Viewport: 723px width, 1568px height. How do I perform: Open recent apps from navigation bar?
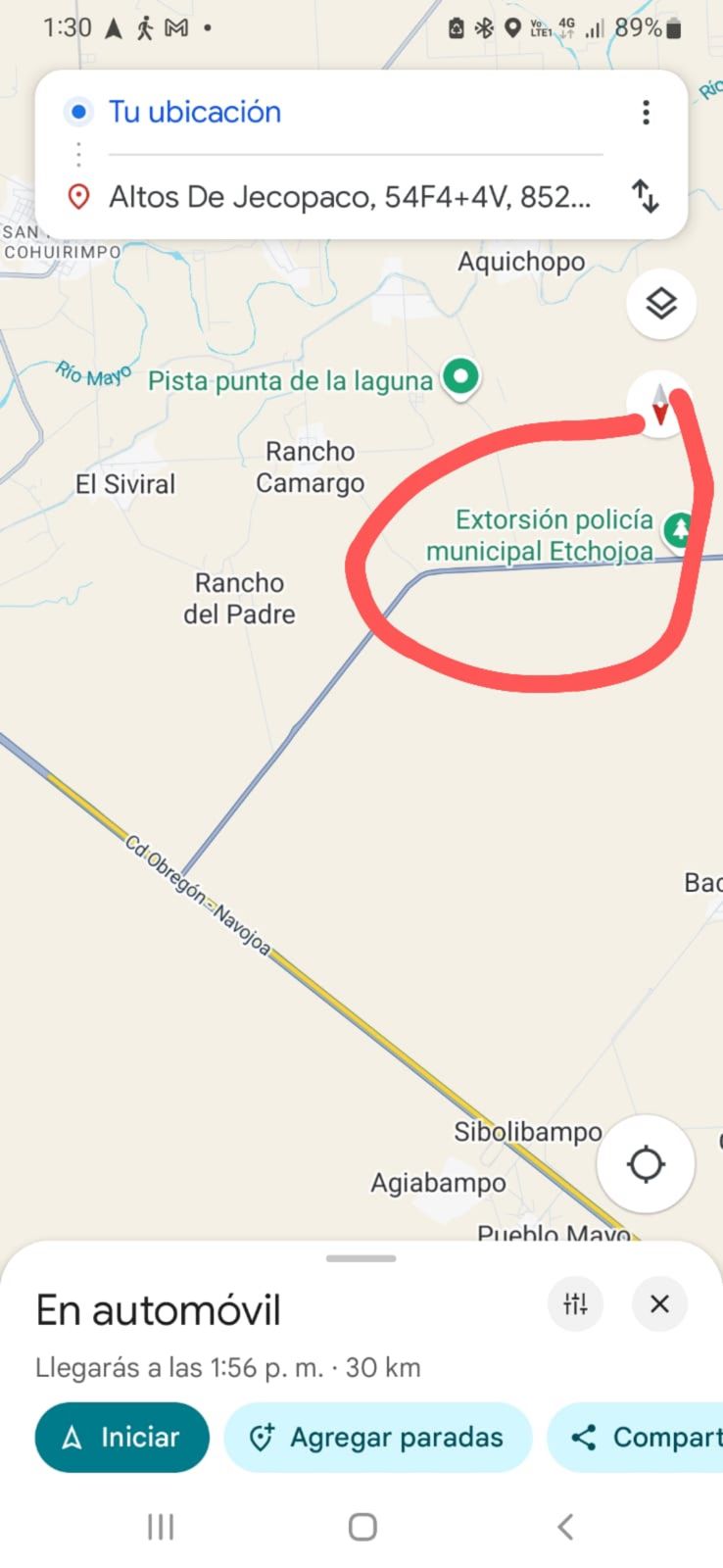coord(160,1526)
